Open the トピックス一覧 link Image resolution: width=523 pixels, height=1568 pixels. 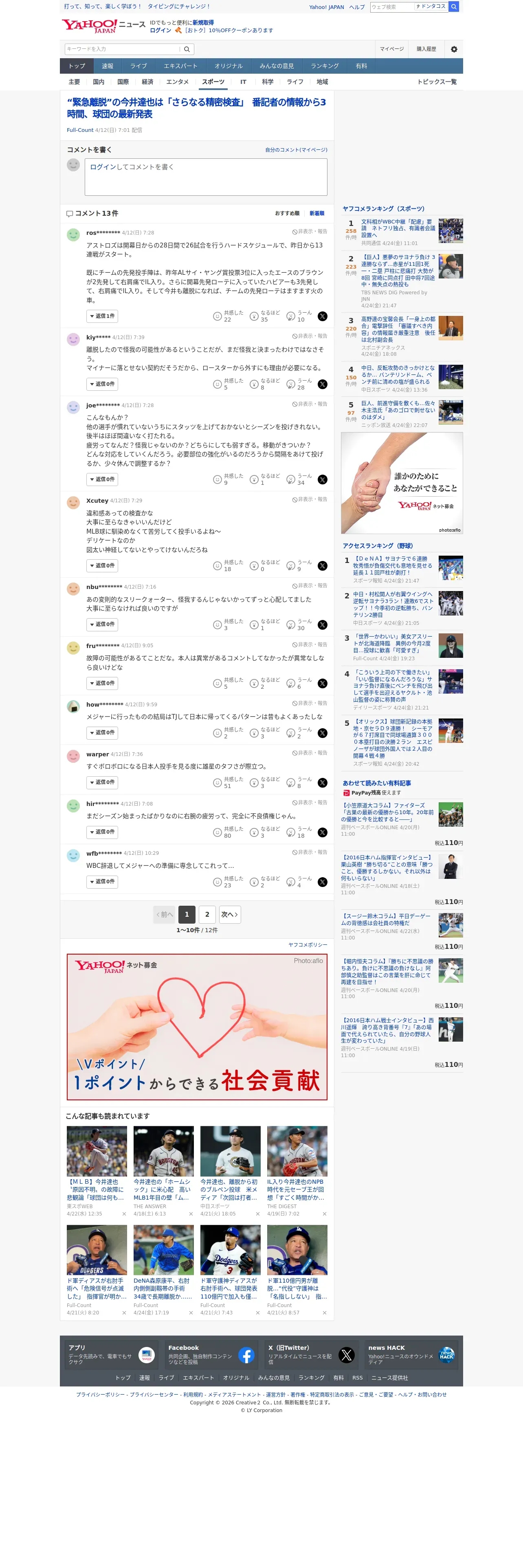437,81
